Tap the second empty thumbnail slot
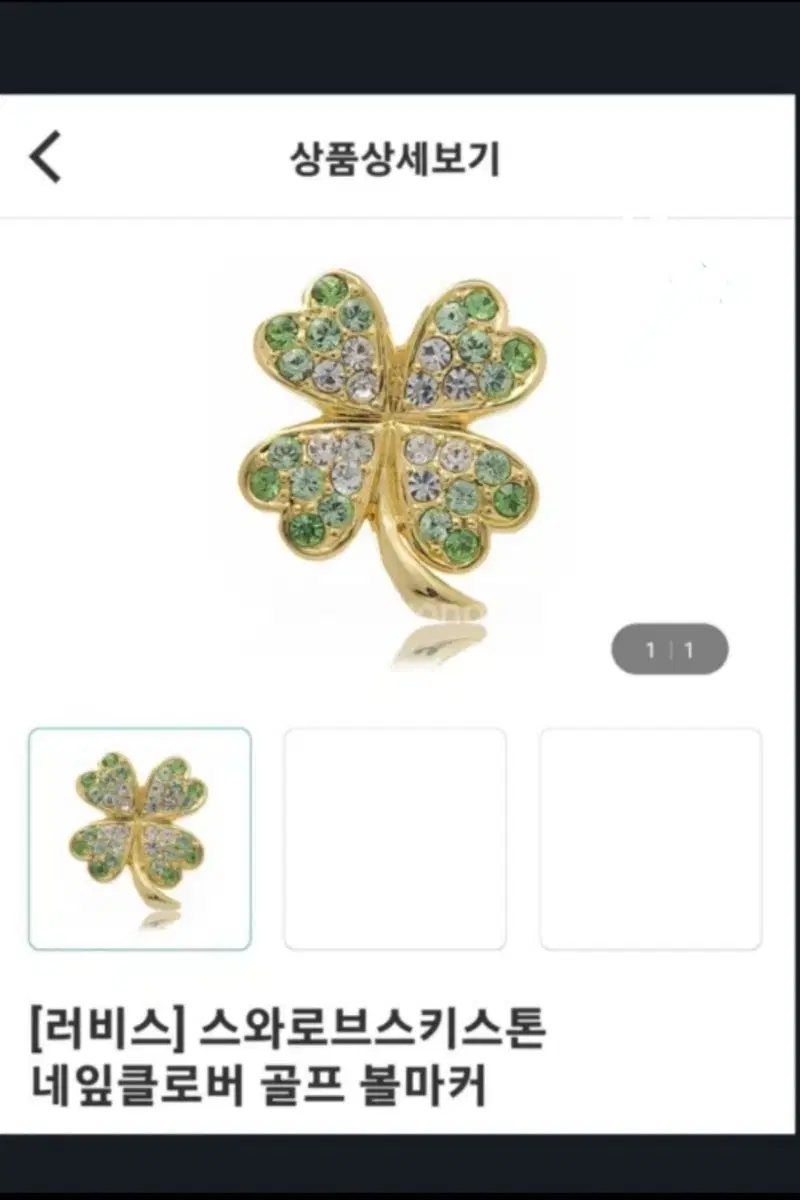 click(x=394, y=836)
